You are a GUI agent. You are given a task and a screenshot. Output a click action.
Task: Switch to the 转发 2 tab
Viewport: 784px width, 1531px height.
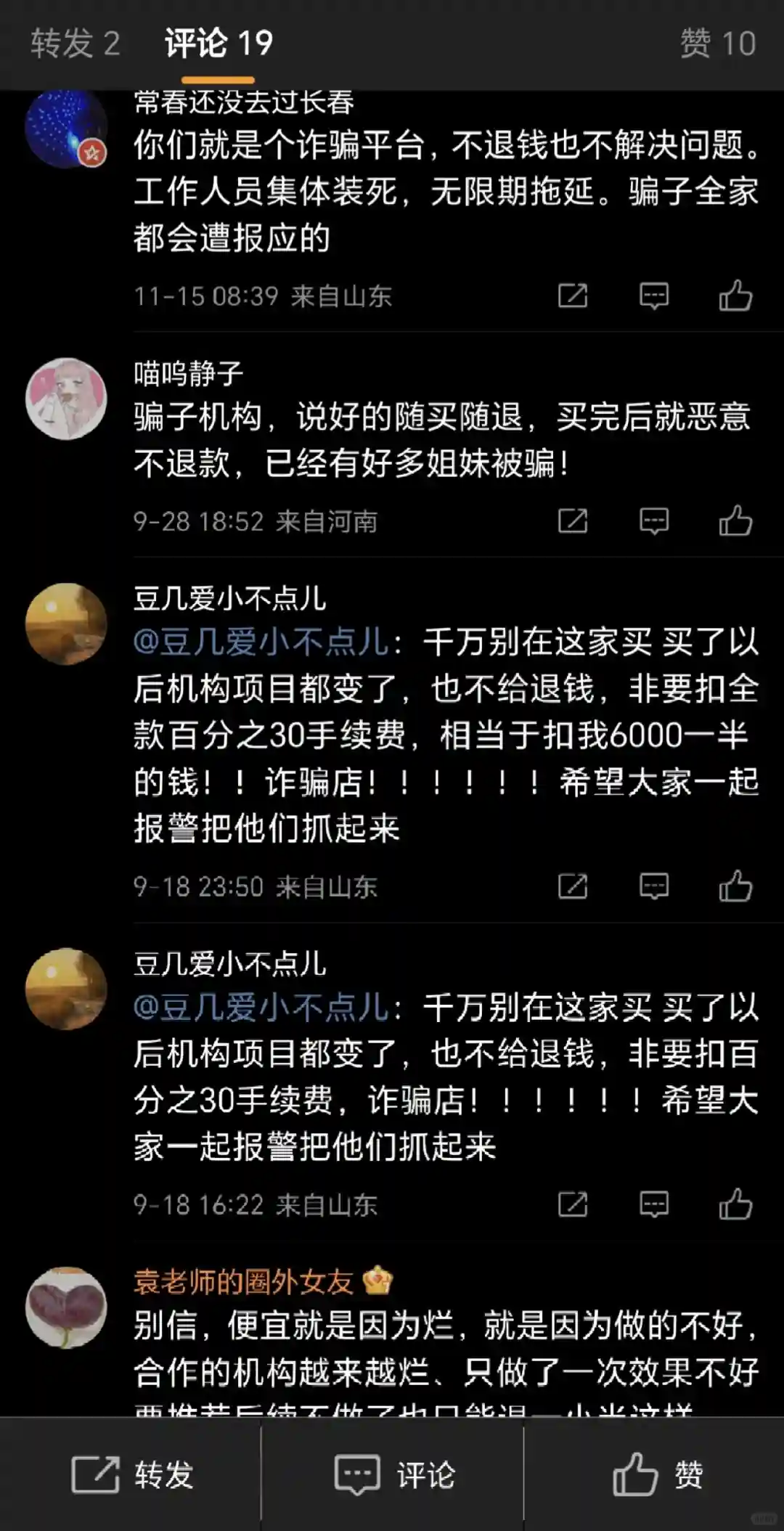click(x=75, y=44)
